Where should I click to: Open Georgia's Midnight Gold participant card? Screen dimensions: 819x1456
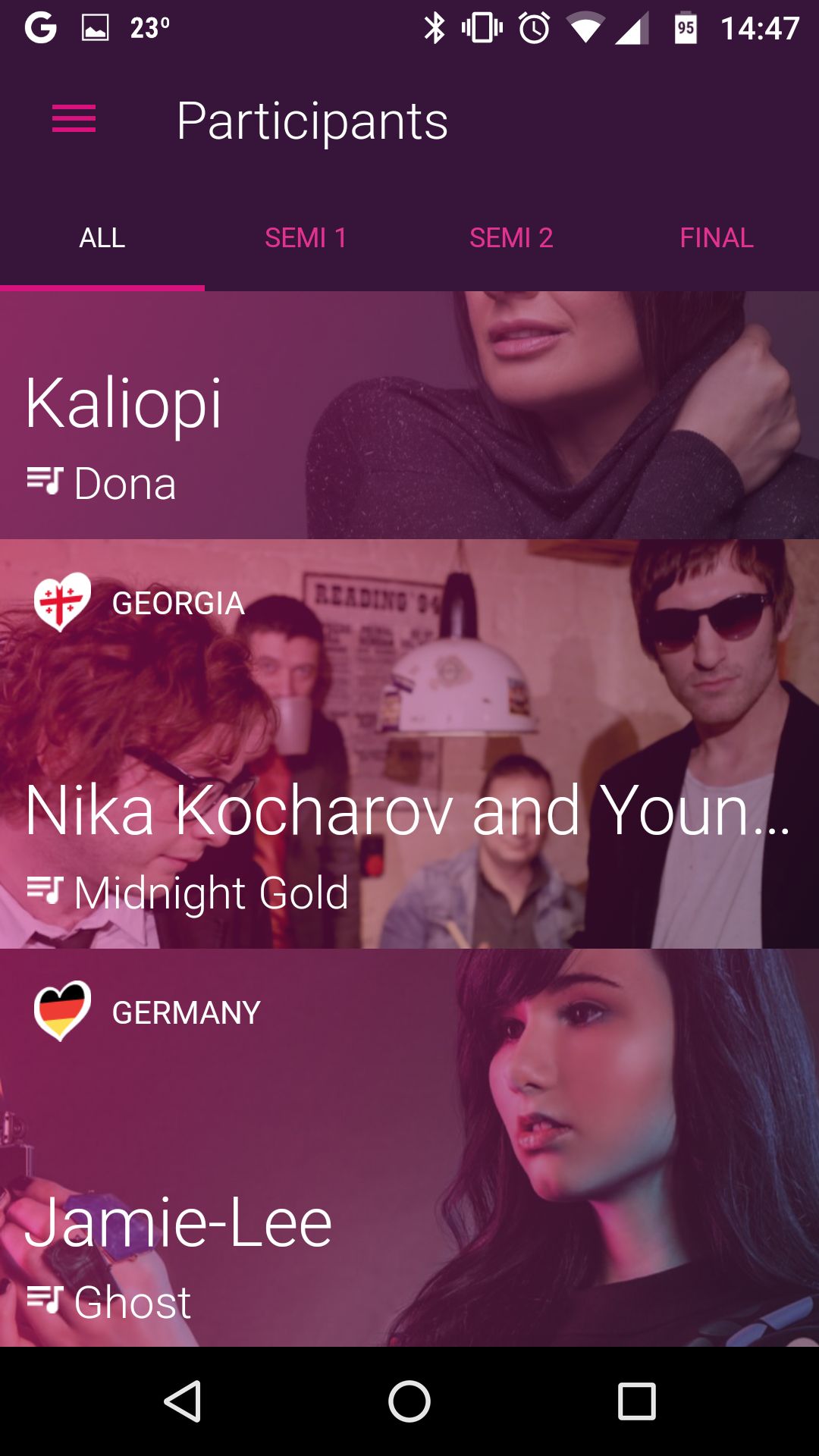(x=409, y=744)
